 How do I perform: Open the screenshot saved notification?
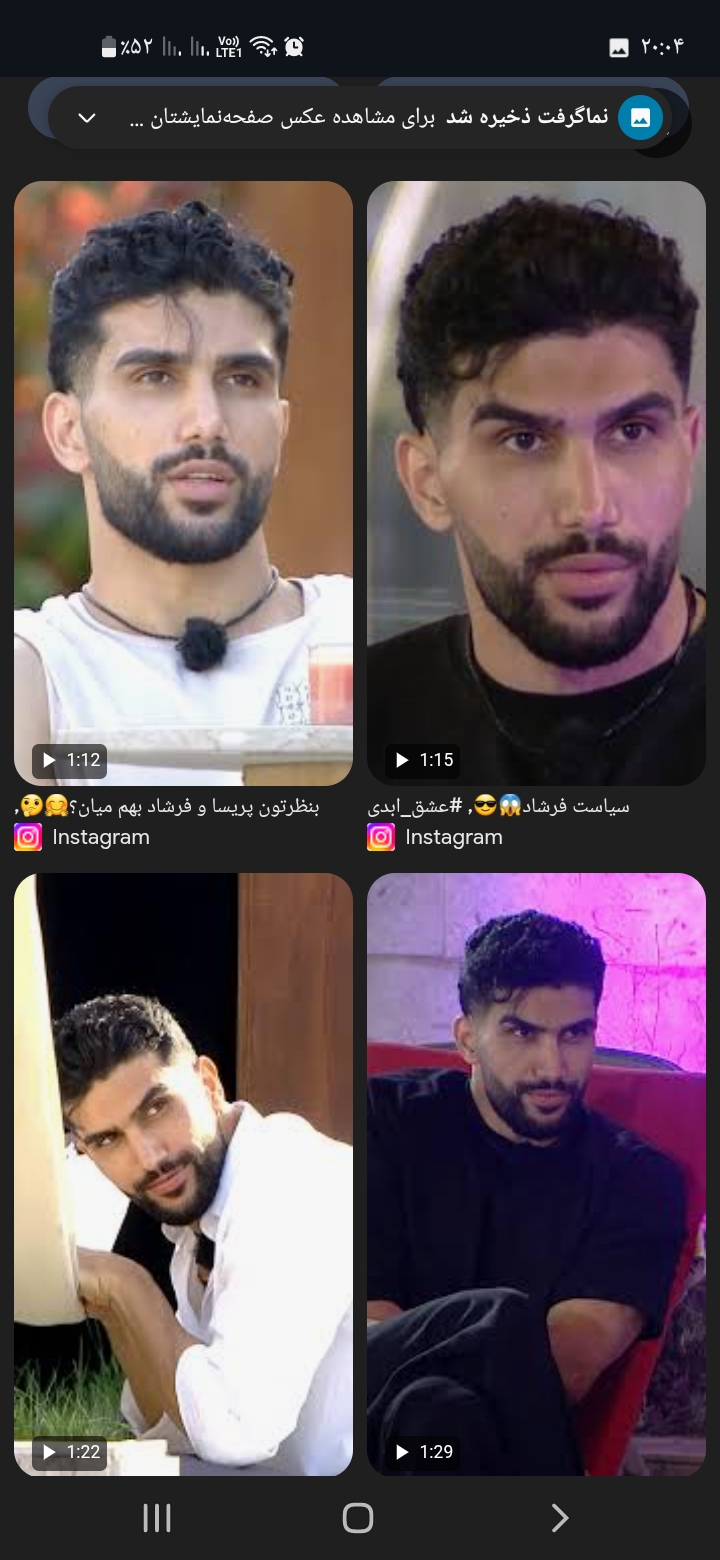tap(400, 118)
